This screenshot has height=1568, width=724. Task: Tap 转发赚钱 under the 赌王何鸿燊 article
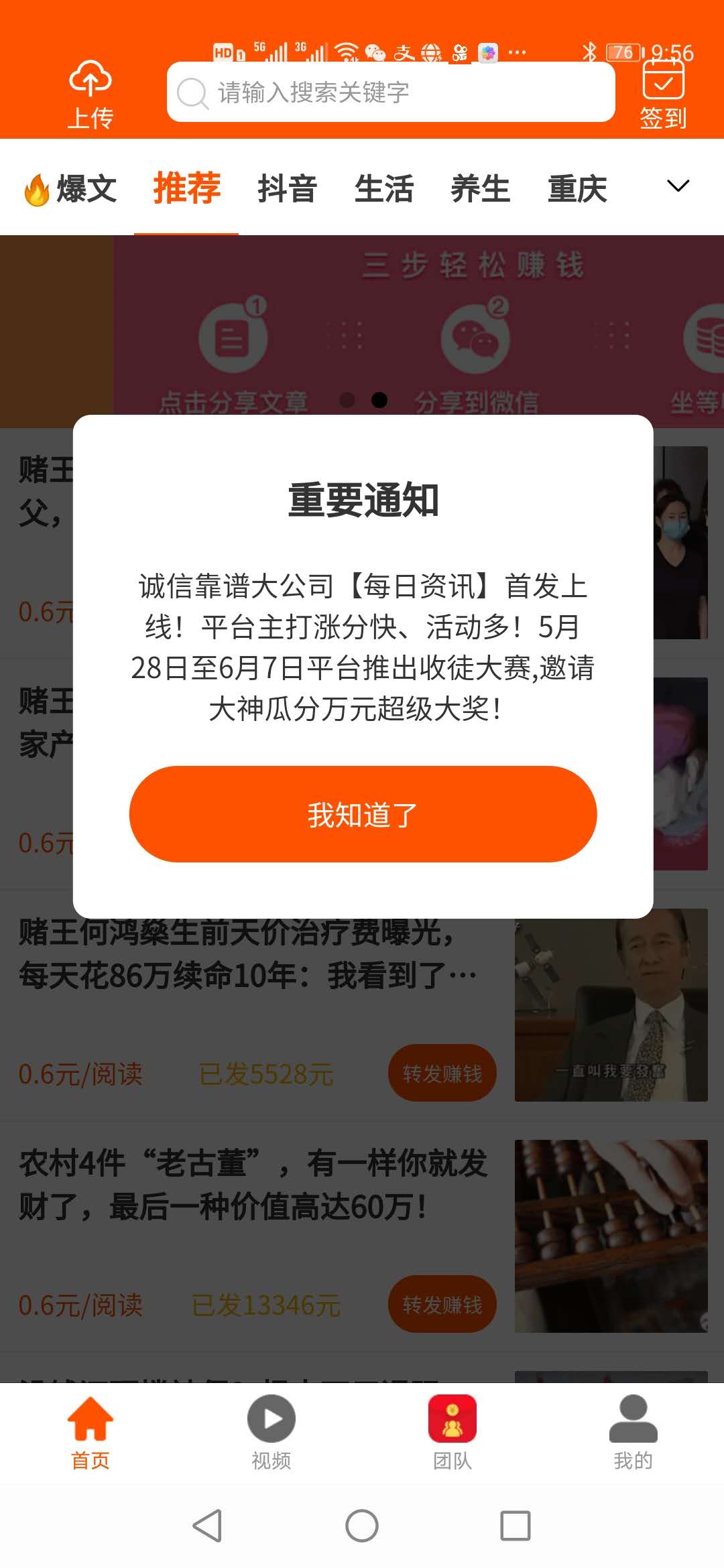(x=442, y=1073)
